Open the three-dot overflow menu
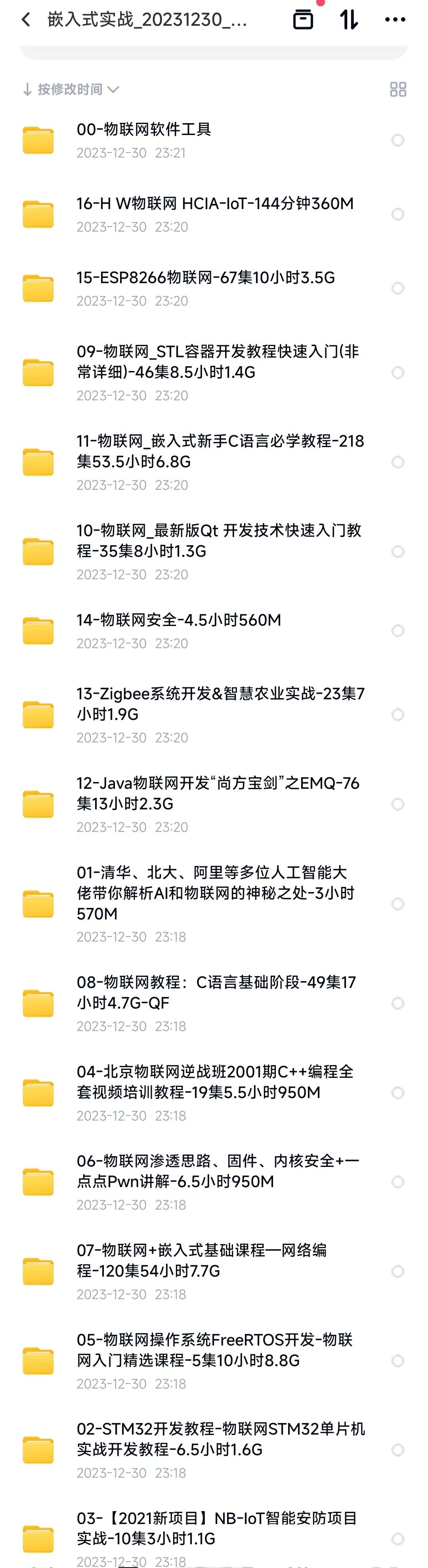Viewport: 428px width, 1568px height. tap(395, 19)
